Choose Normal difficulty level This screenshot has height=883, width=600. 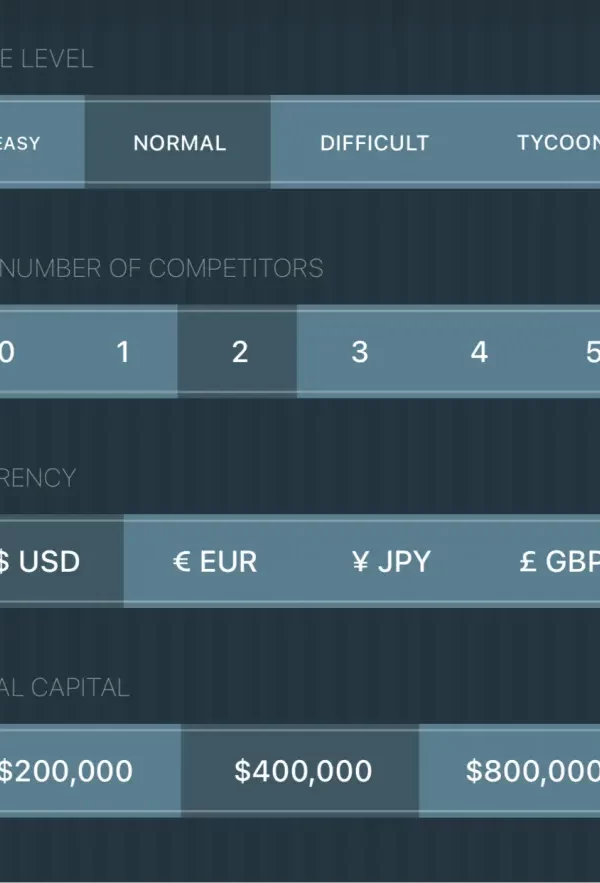[x=179, y=143]
